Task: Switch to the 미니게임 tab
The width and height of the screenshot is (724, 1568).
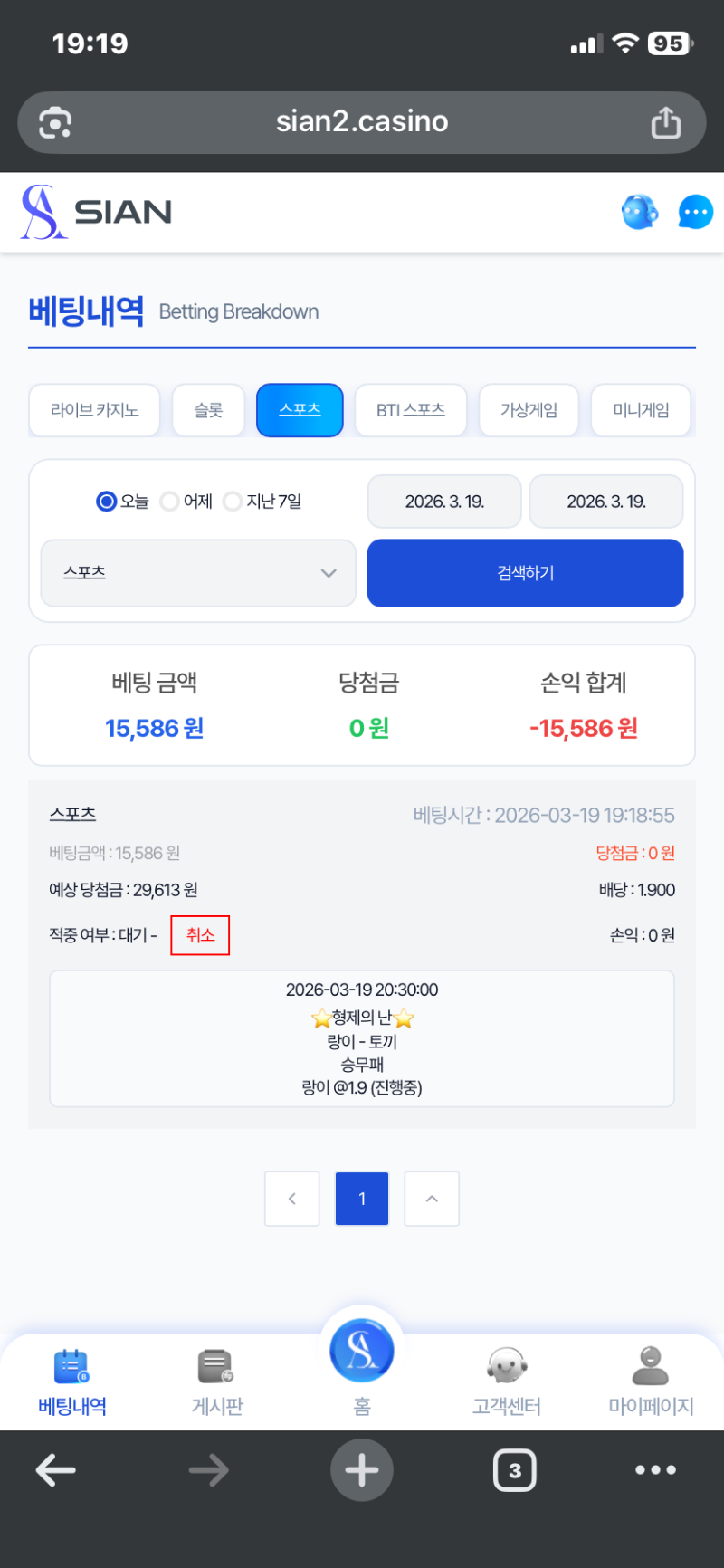Action: (641, 410)
